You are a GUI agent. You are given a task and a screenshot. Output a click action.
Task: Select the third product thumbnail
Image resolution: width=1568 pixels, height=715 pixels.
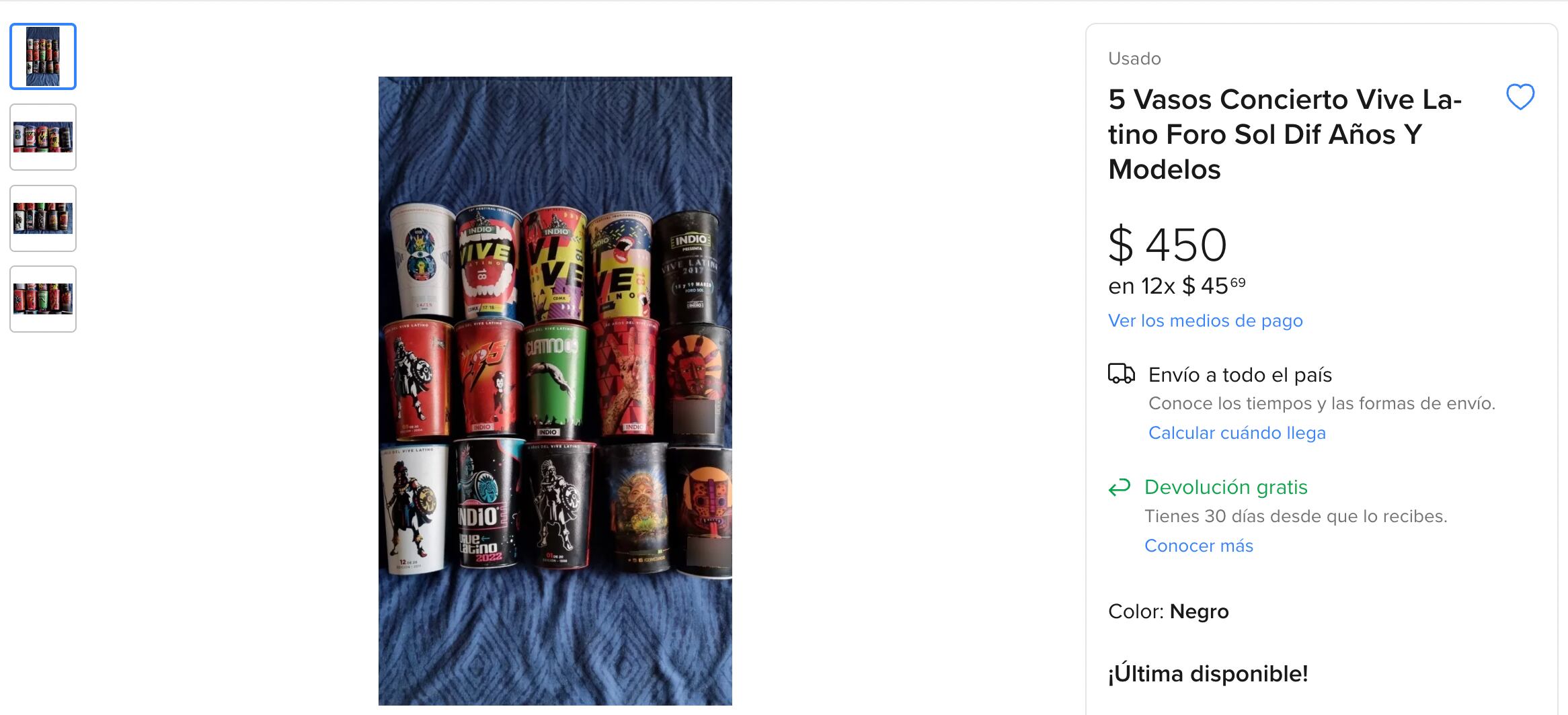point(43,218)
